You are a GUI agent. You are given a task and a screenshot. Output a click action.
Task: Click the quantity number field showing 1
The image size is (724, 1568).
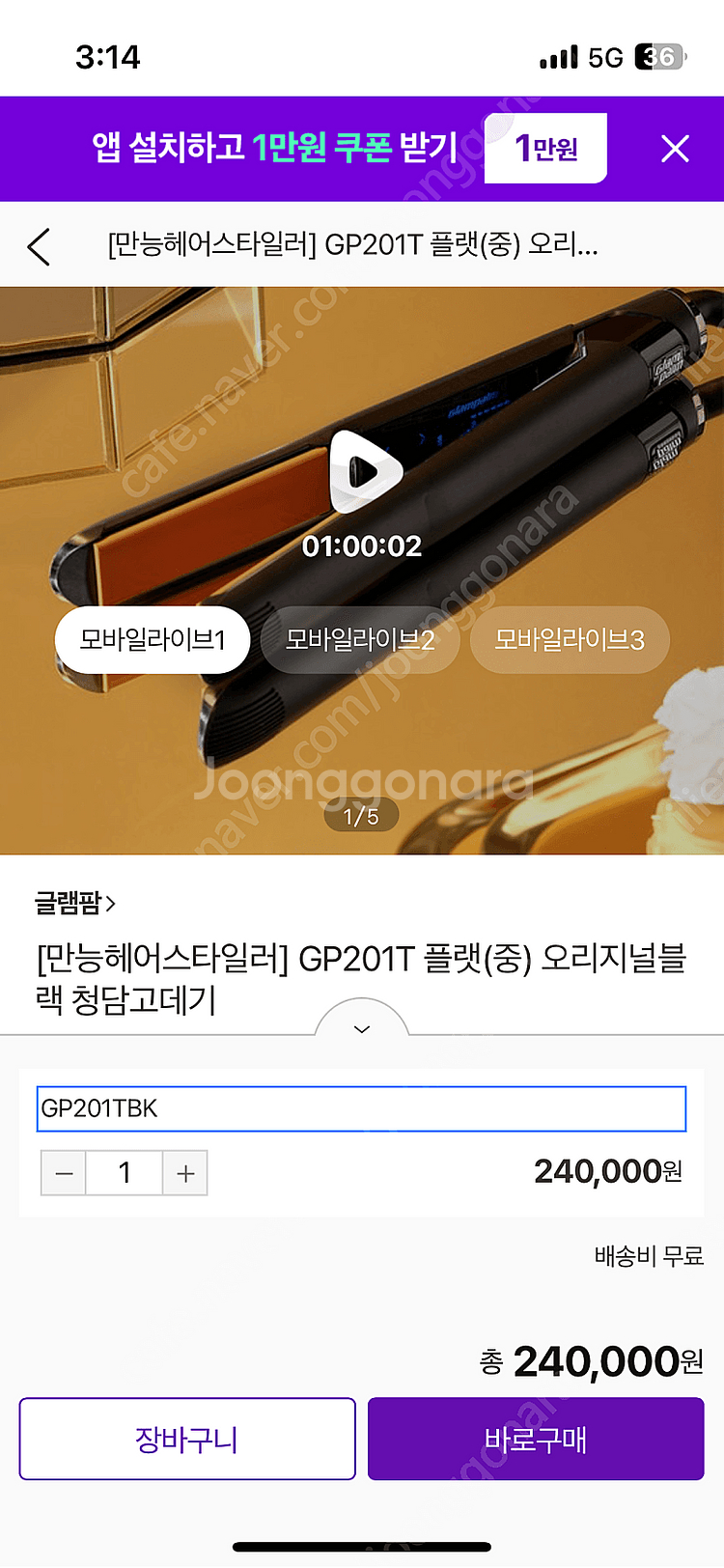124,1173
